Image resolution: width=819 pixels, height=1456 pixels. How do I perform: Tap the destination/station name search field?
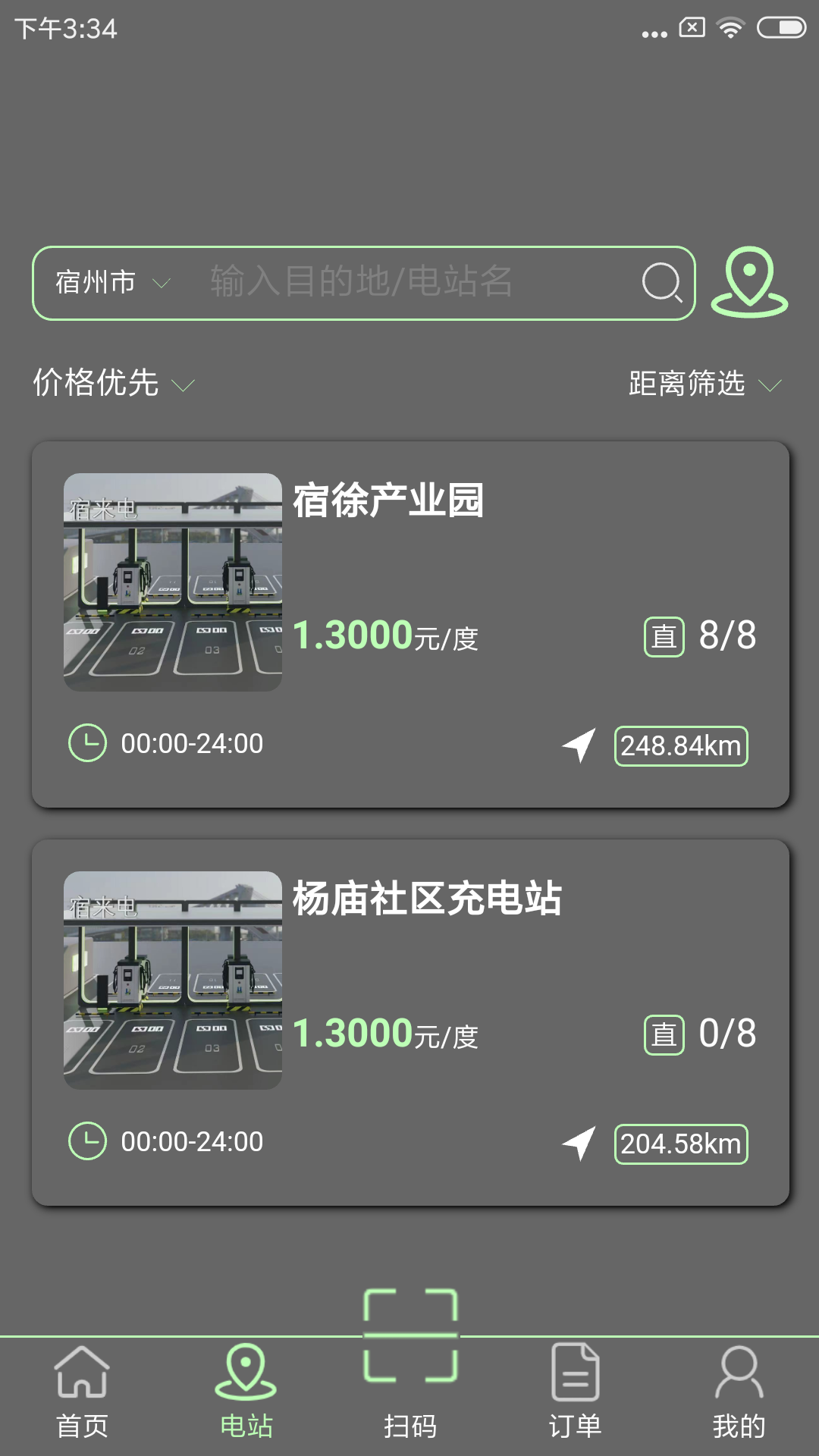(409, 282)
